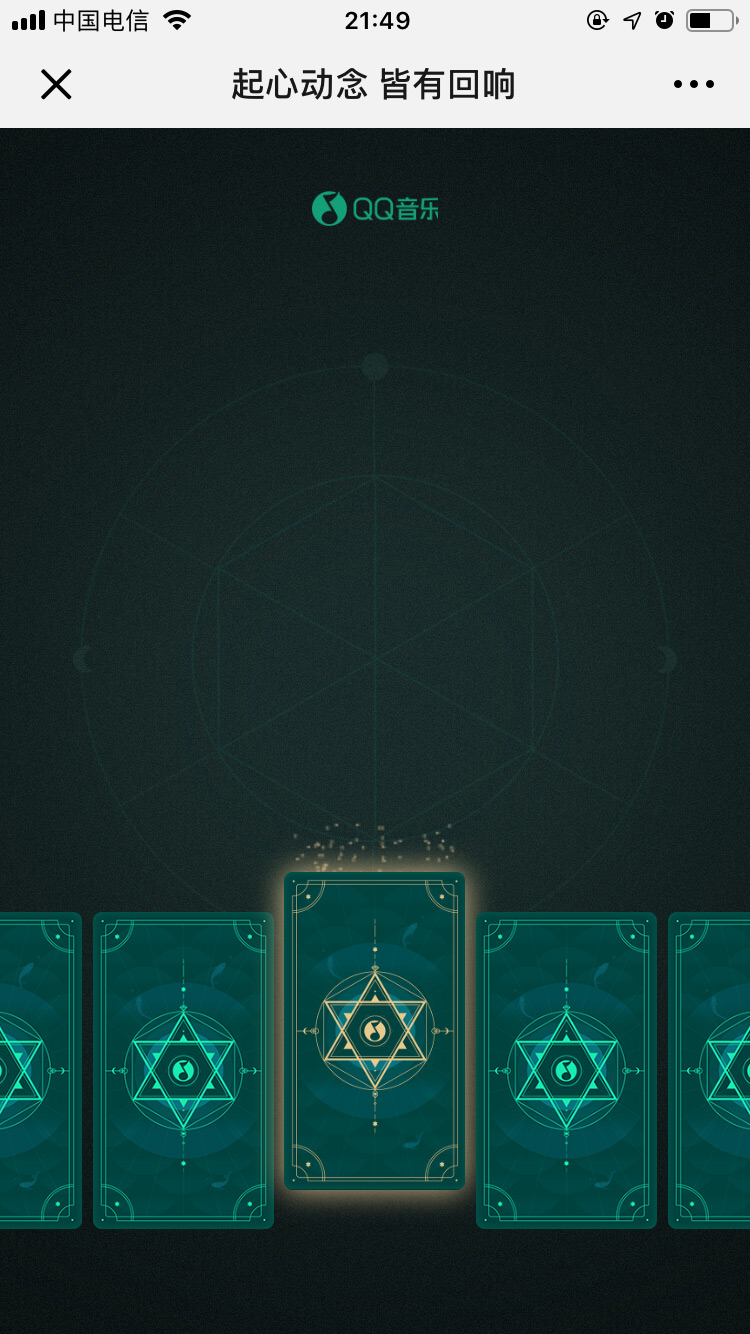
Task: Open the three-dot overflow menu
Action: coord(694,85)
